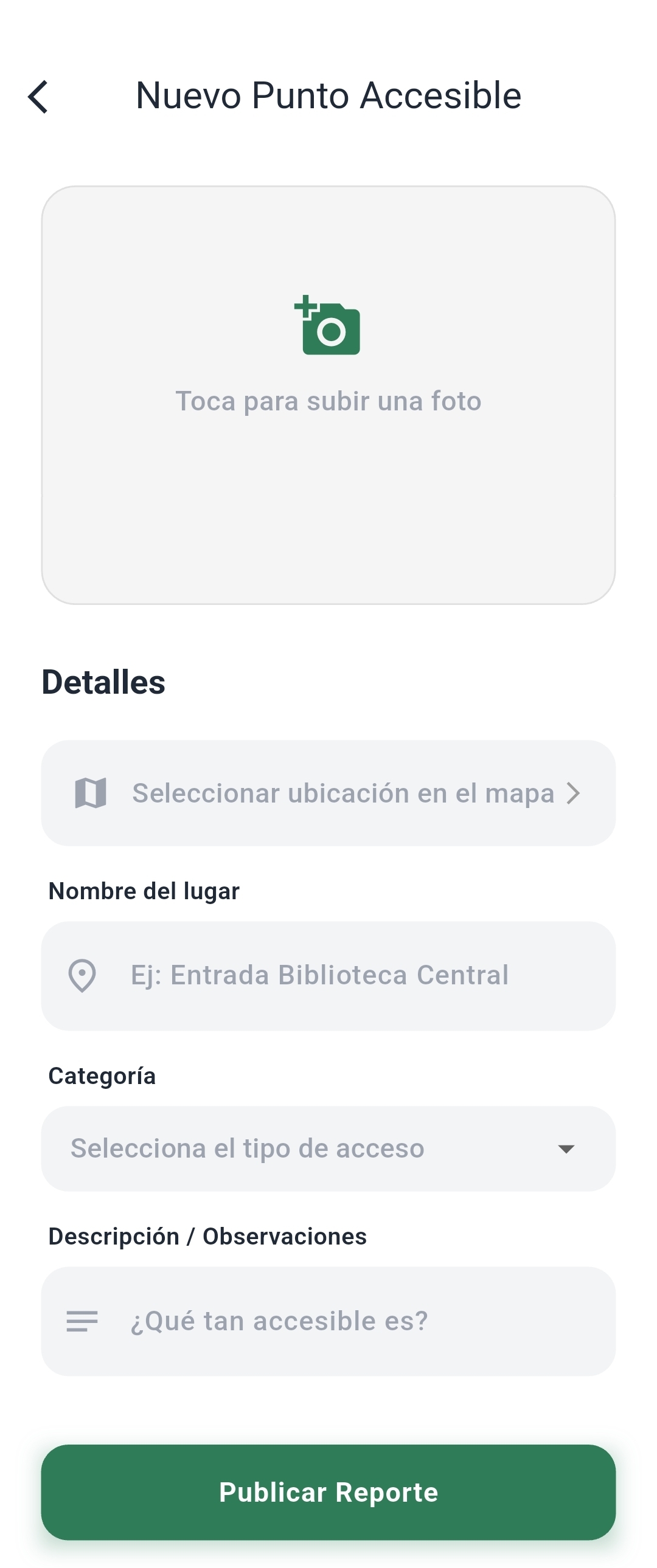
Task: Open 'Seleccionar ubicación en el mapa'
Action: (x=329, y=793)
